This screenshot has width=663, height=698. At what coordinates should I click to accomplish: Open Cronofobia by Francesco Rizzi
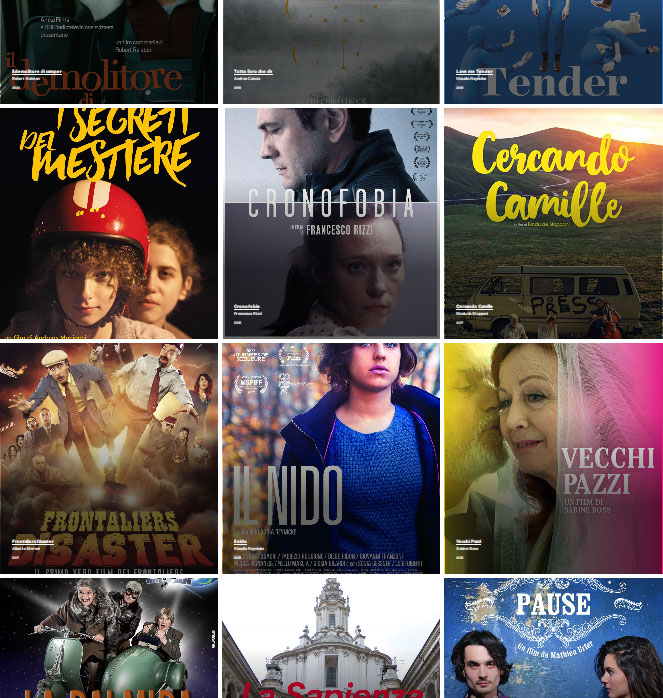(331, 223)
